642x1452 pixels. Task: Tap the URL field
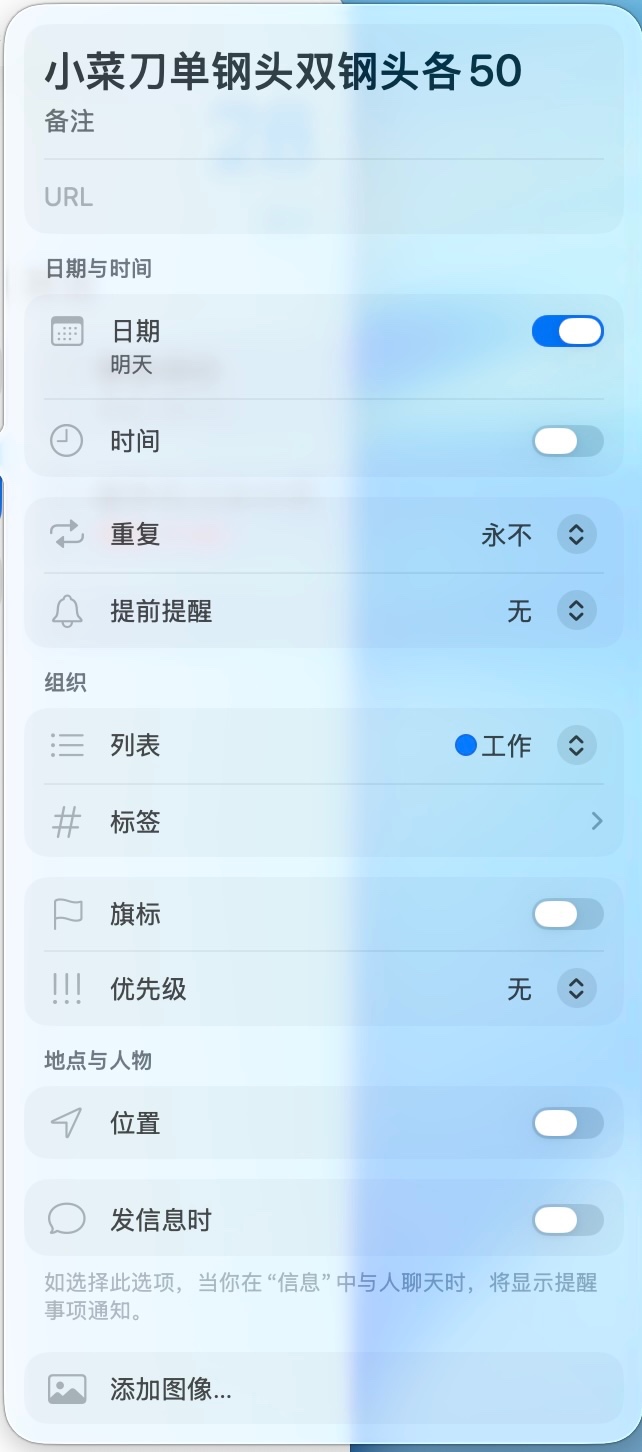[x=300, y=197]
